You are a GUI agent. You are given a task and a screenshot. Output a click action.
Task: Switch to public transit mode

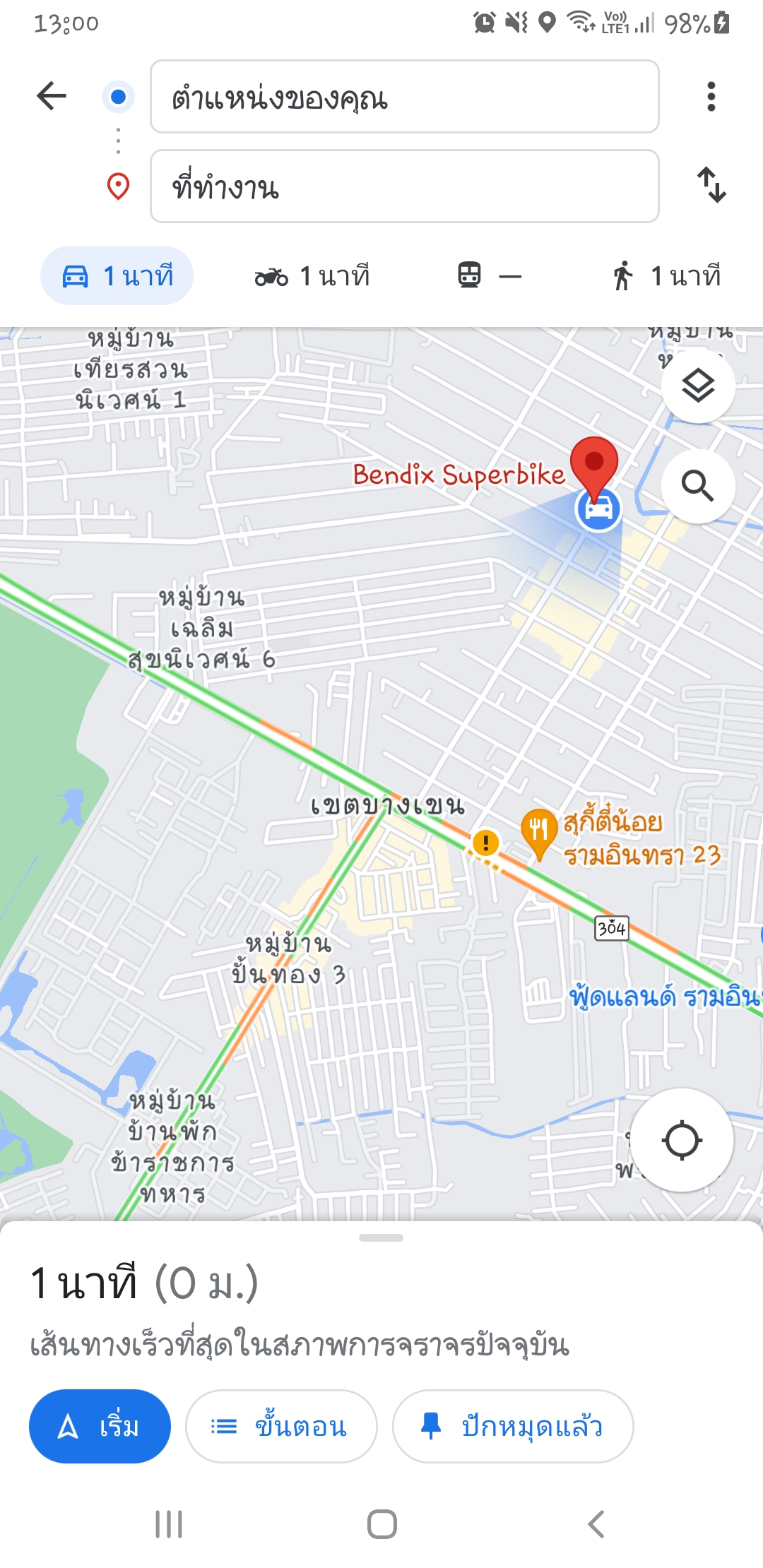489,276
